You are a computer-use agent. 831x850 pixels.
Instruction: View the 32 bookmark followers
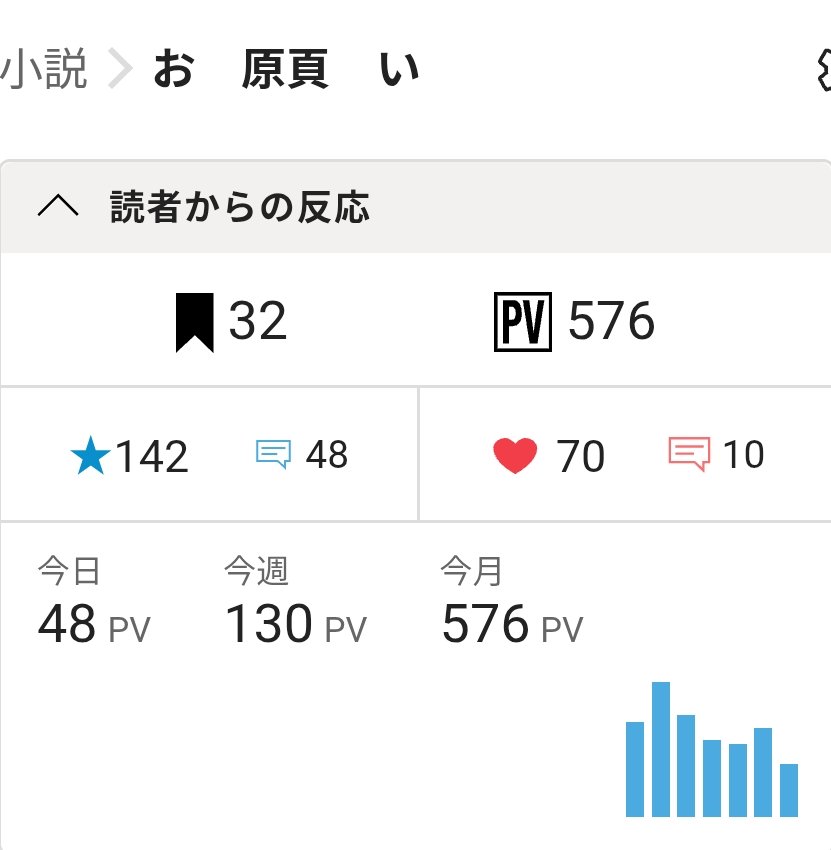point(231,322)
